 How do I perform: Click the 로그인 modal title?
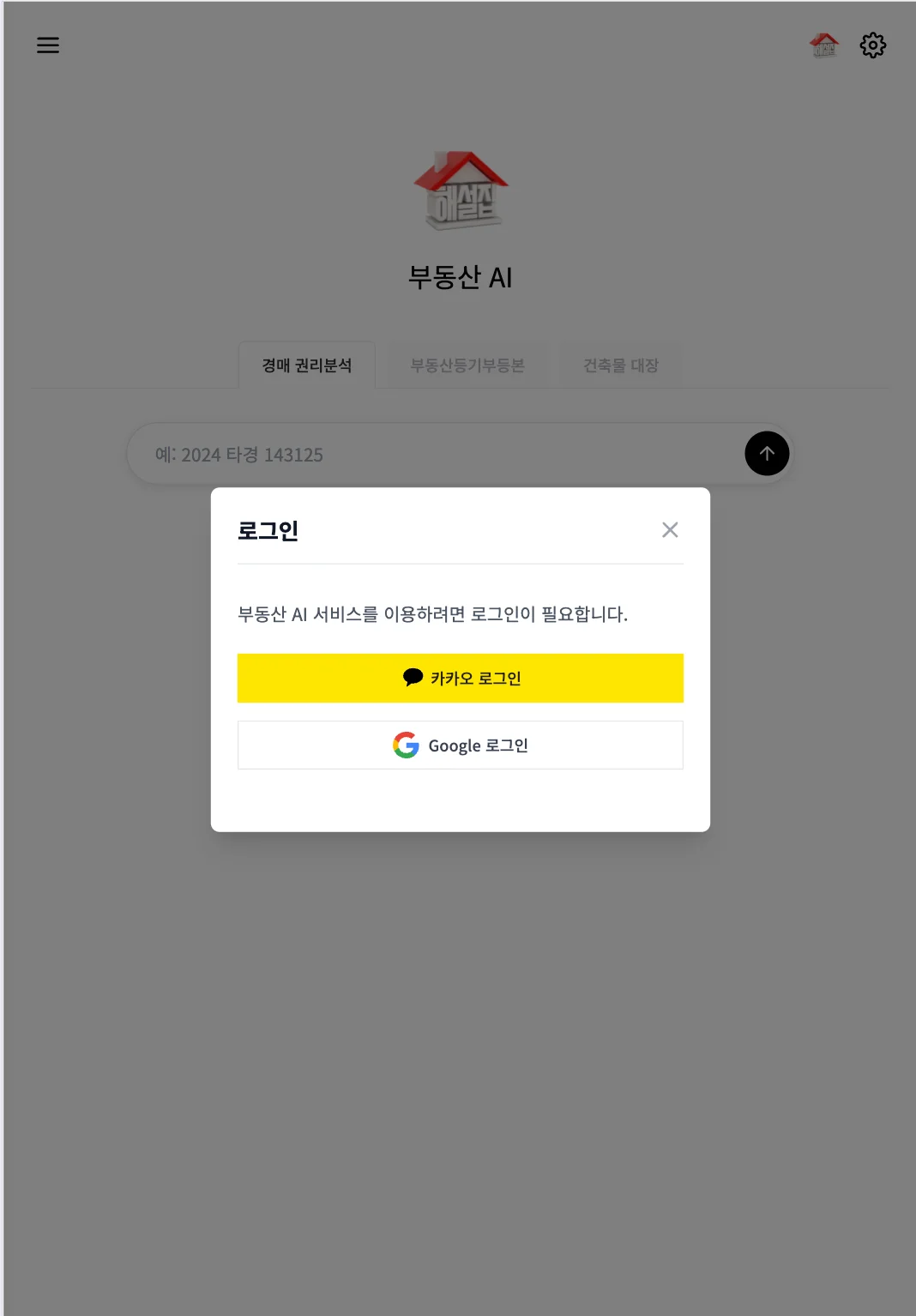coord(268,530)
